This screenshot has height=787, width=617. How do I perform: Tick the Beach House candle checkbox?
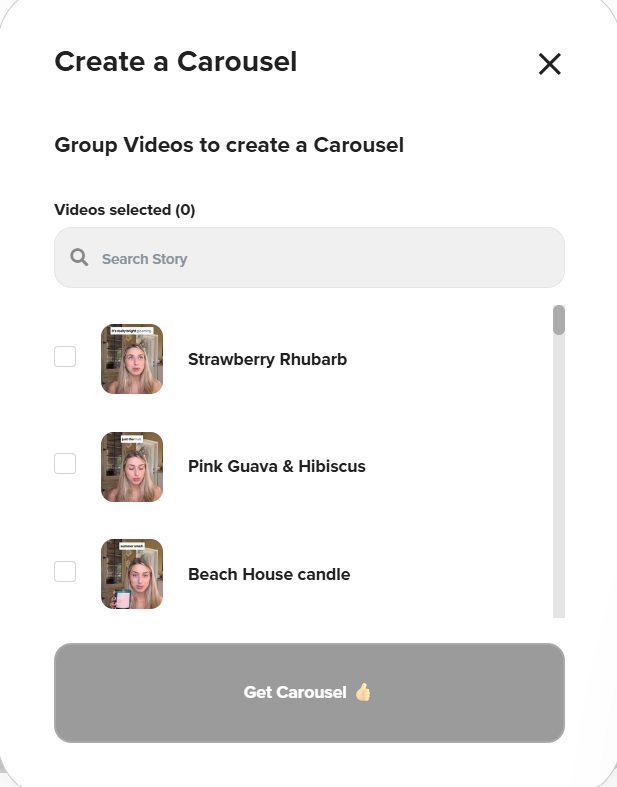point(65,572)
